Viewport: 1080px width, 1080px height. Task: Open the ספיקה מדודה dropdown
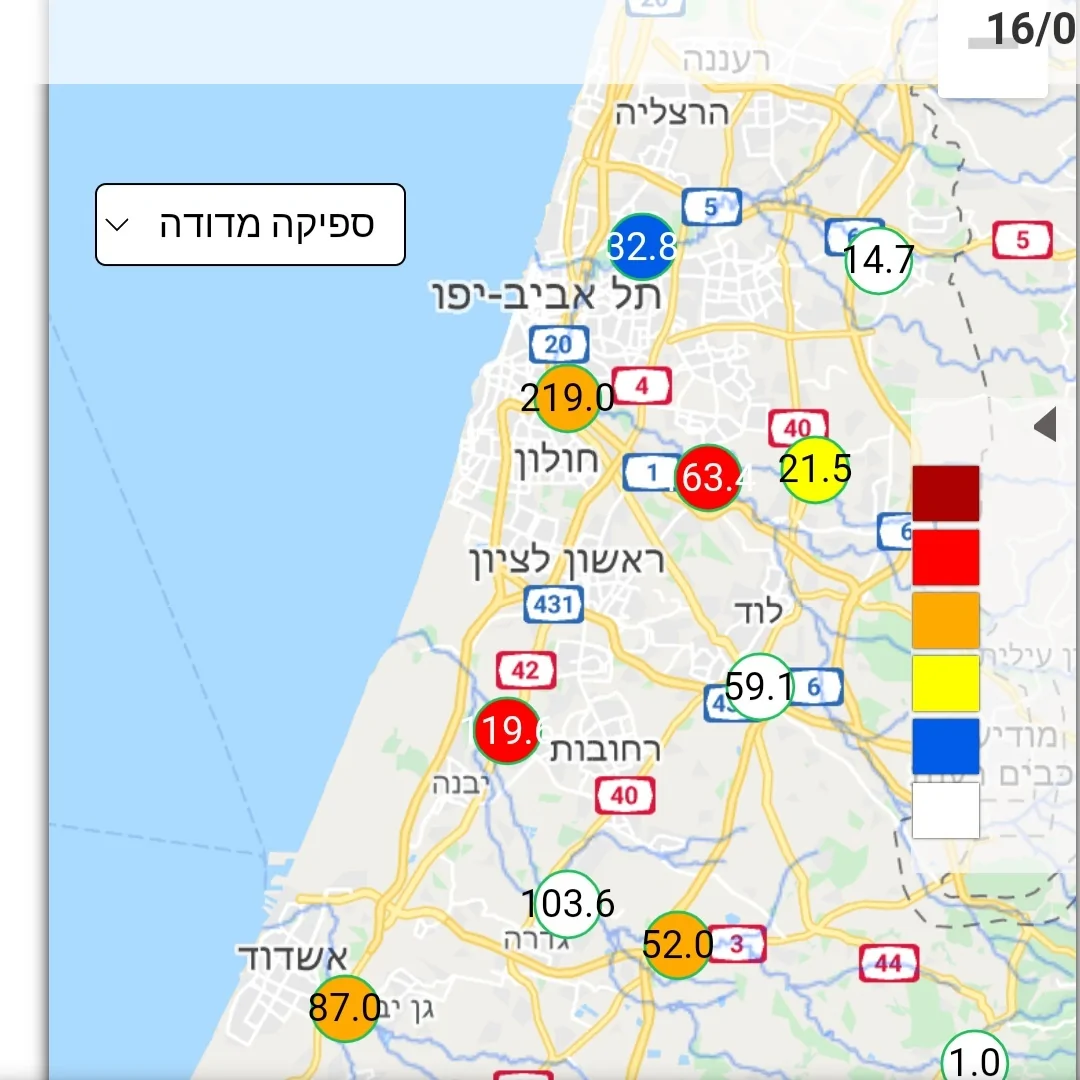[x=250, y=225]
